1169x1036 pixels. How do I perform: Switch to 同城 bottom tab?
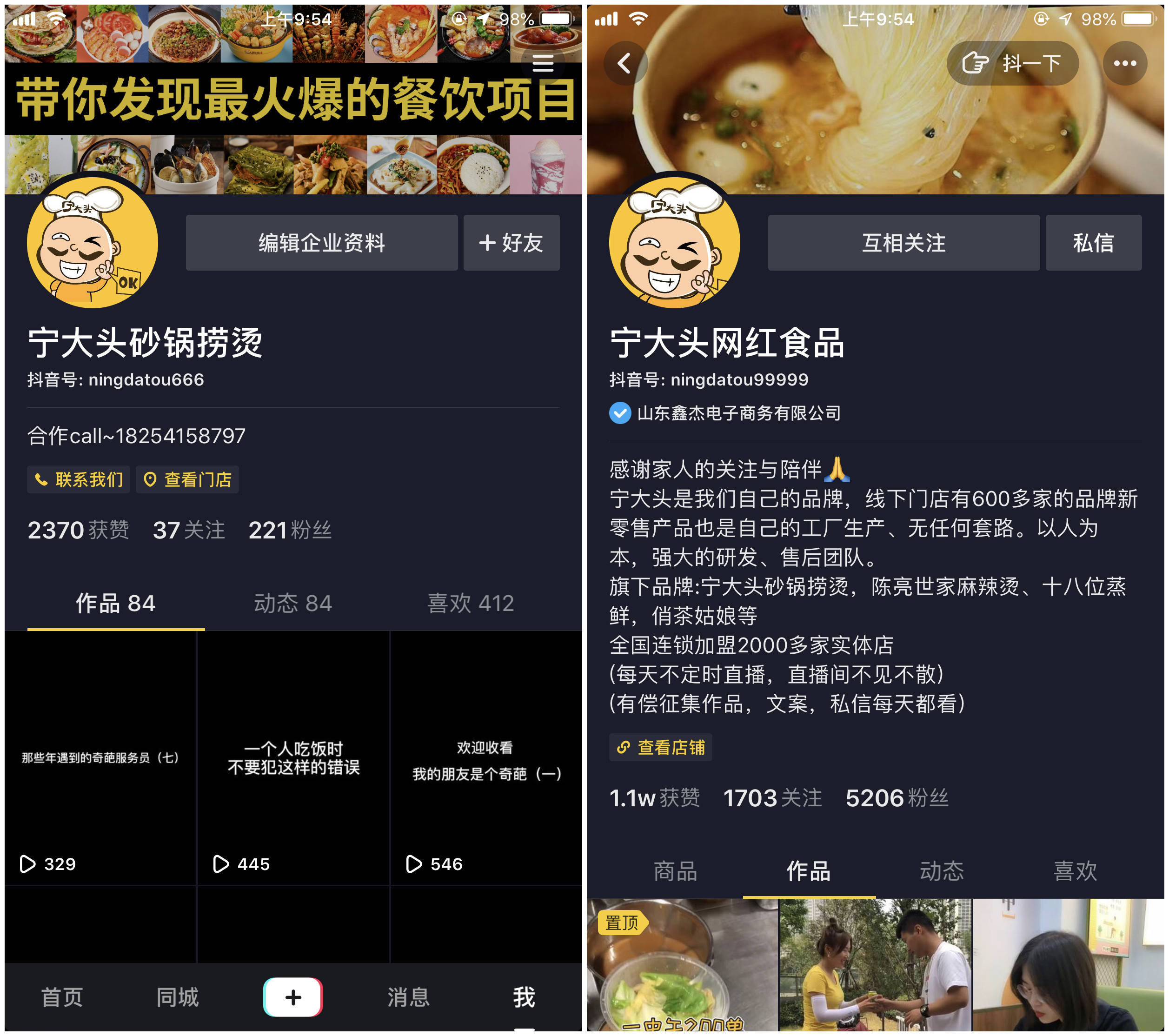point(177,997)
